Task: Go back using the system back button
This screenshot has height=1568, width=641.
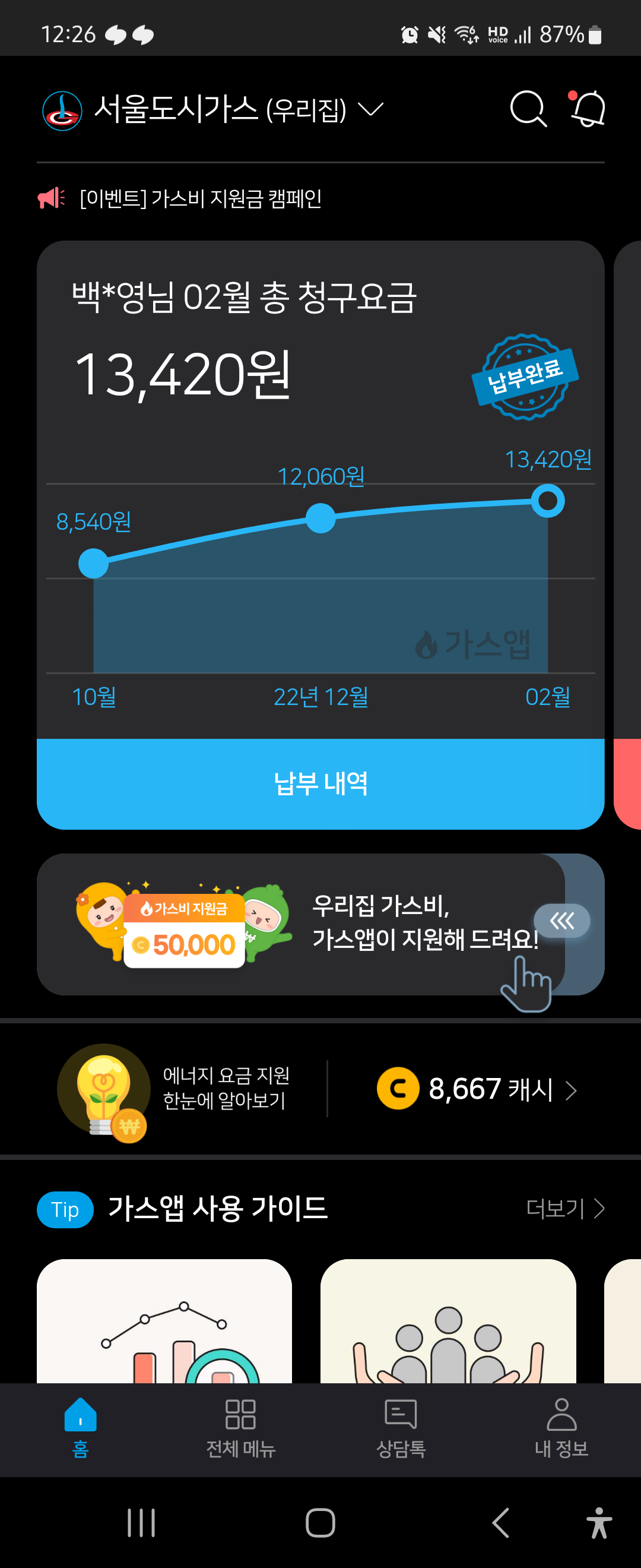Action: pyautogui.click(x=500, y=1522)
